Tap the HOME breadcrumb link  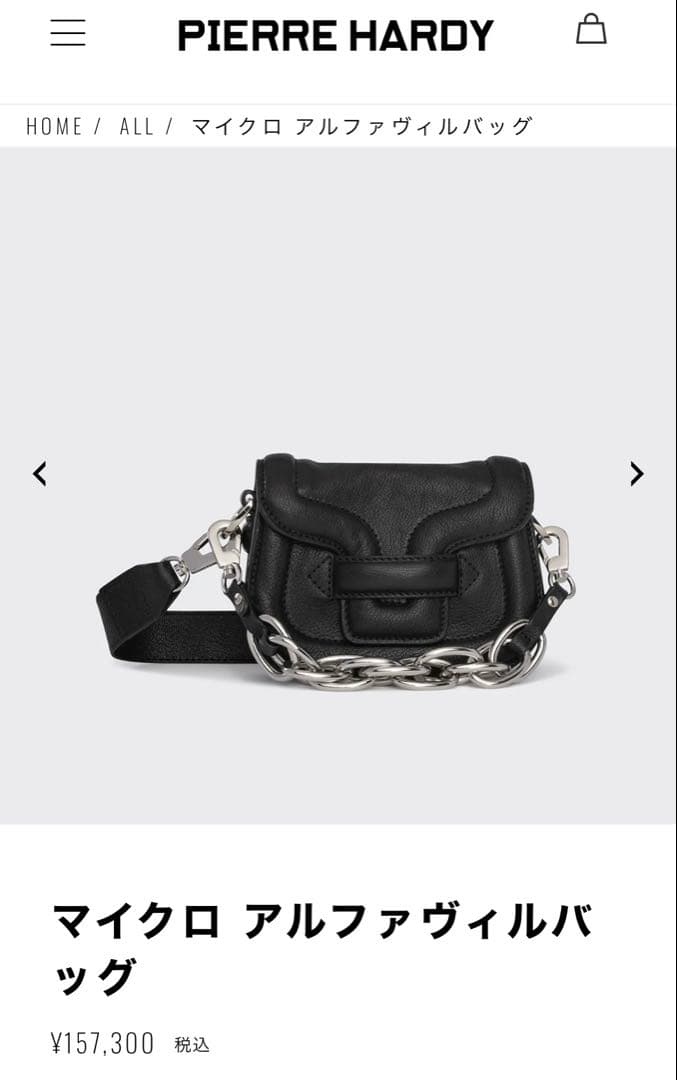tap(54, 126)
